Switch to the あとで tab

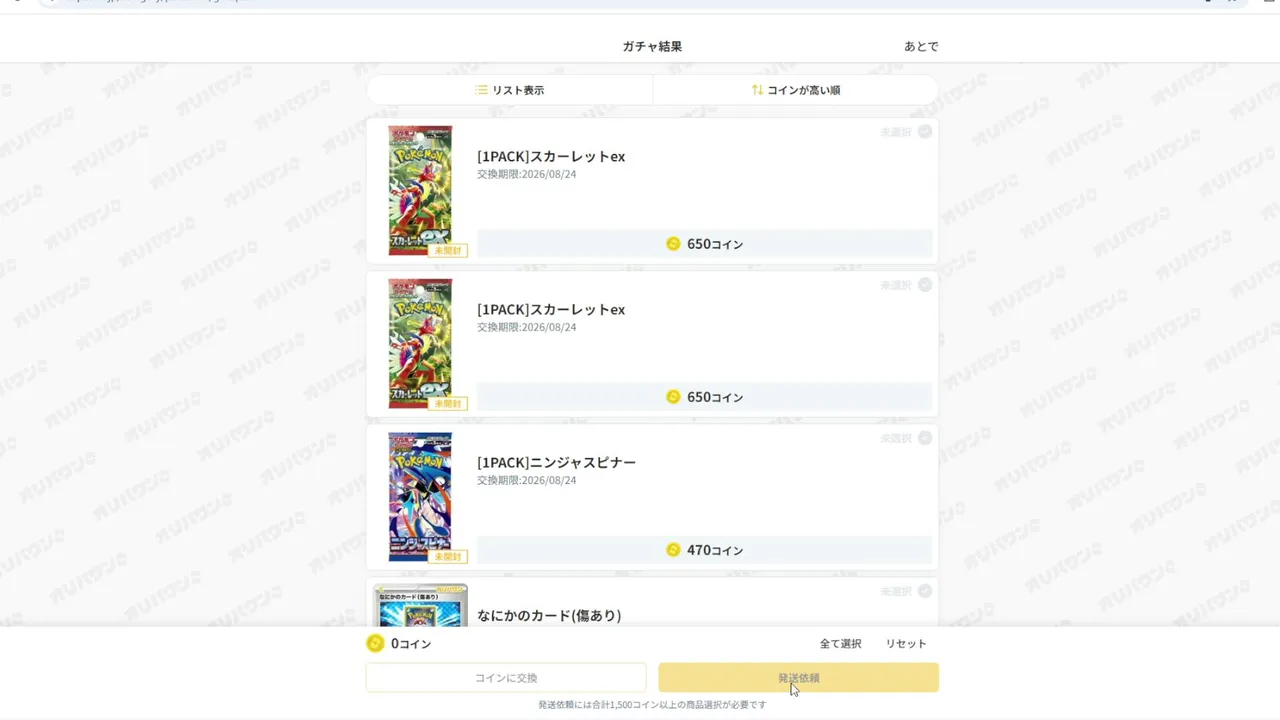pyautogui.click(x=921, y=46)
